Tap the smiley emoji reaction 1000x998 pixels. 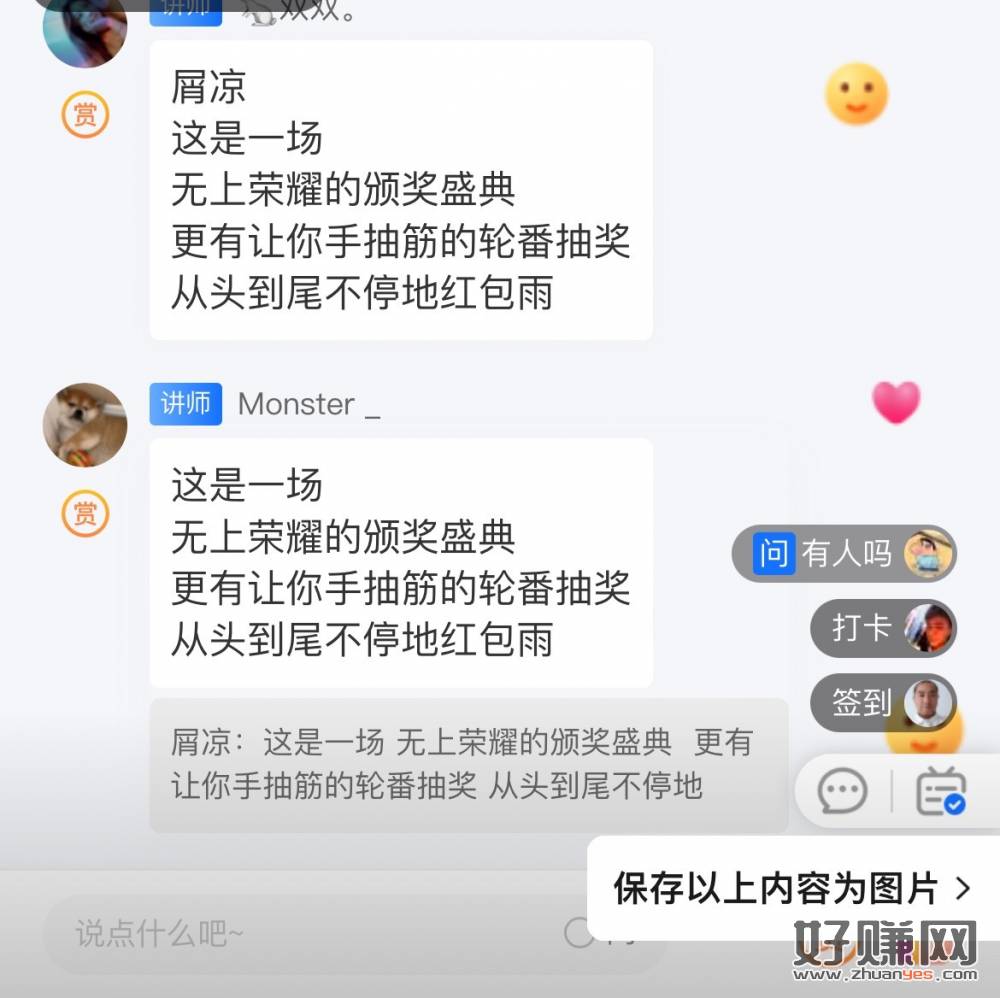(856, 94)
